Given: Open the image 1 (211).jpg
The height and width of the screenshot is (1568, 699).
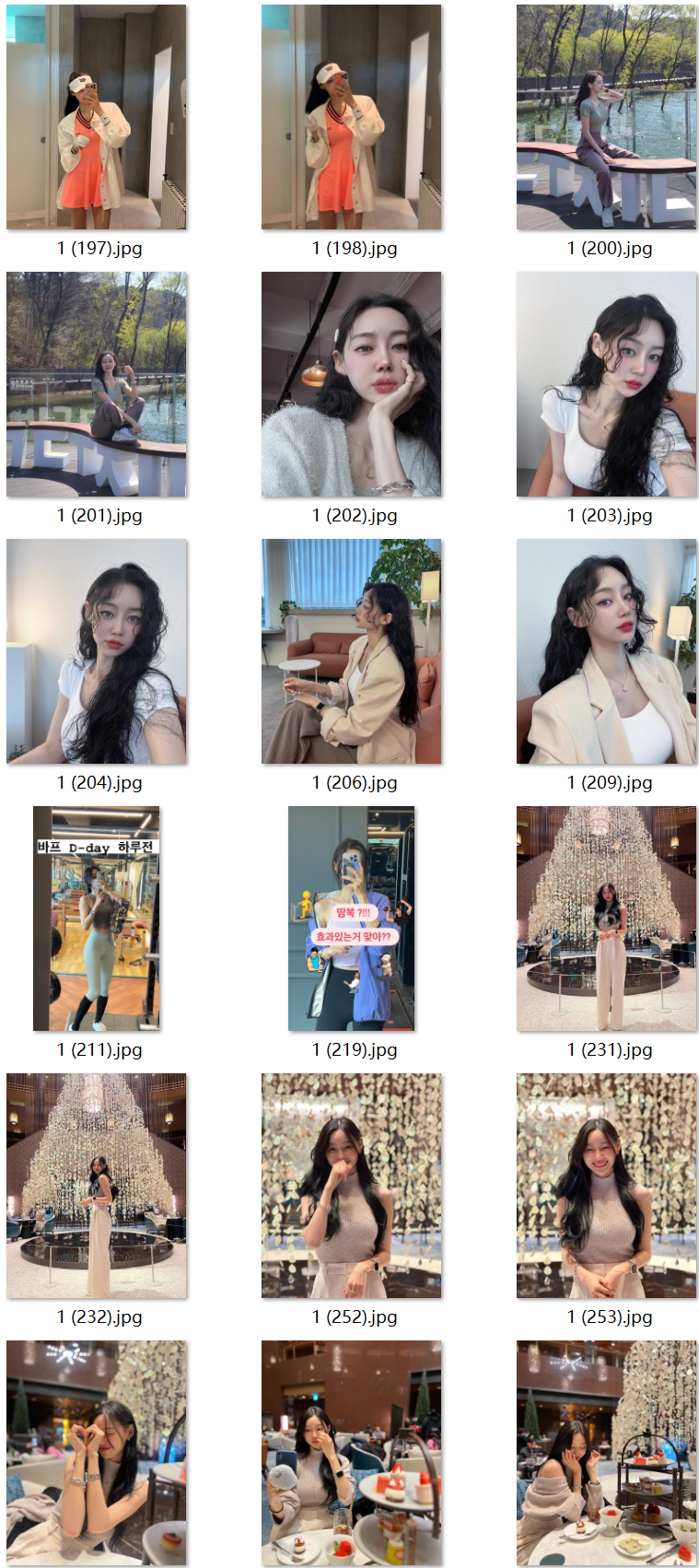Looking at the screenshot, I should 97,919.
